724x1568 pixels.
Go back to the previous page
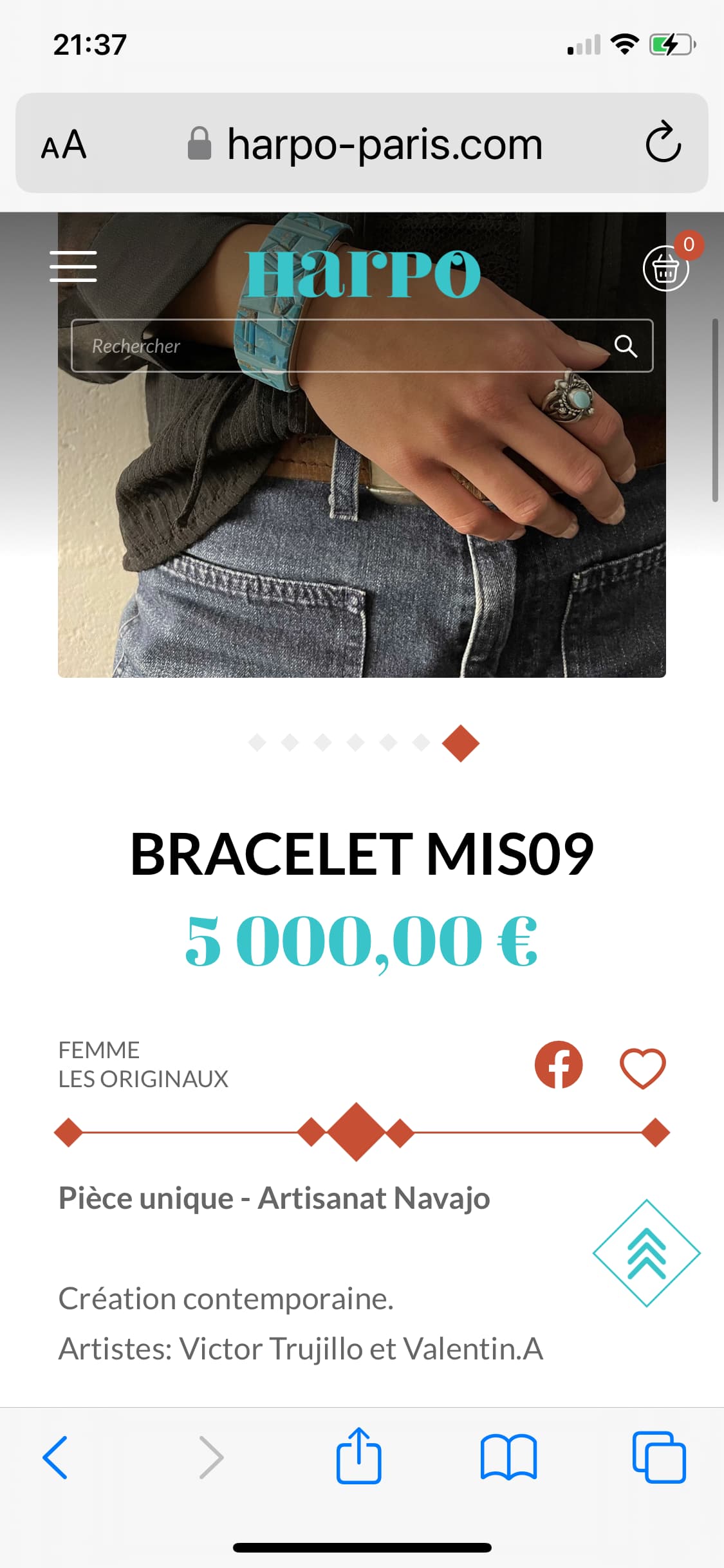55,1457
